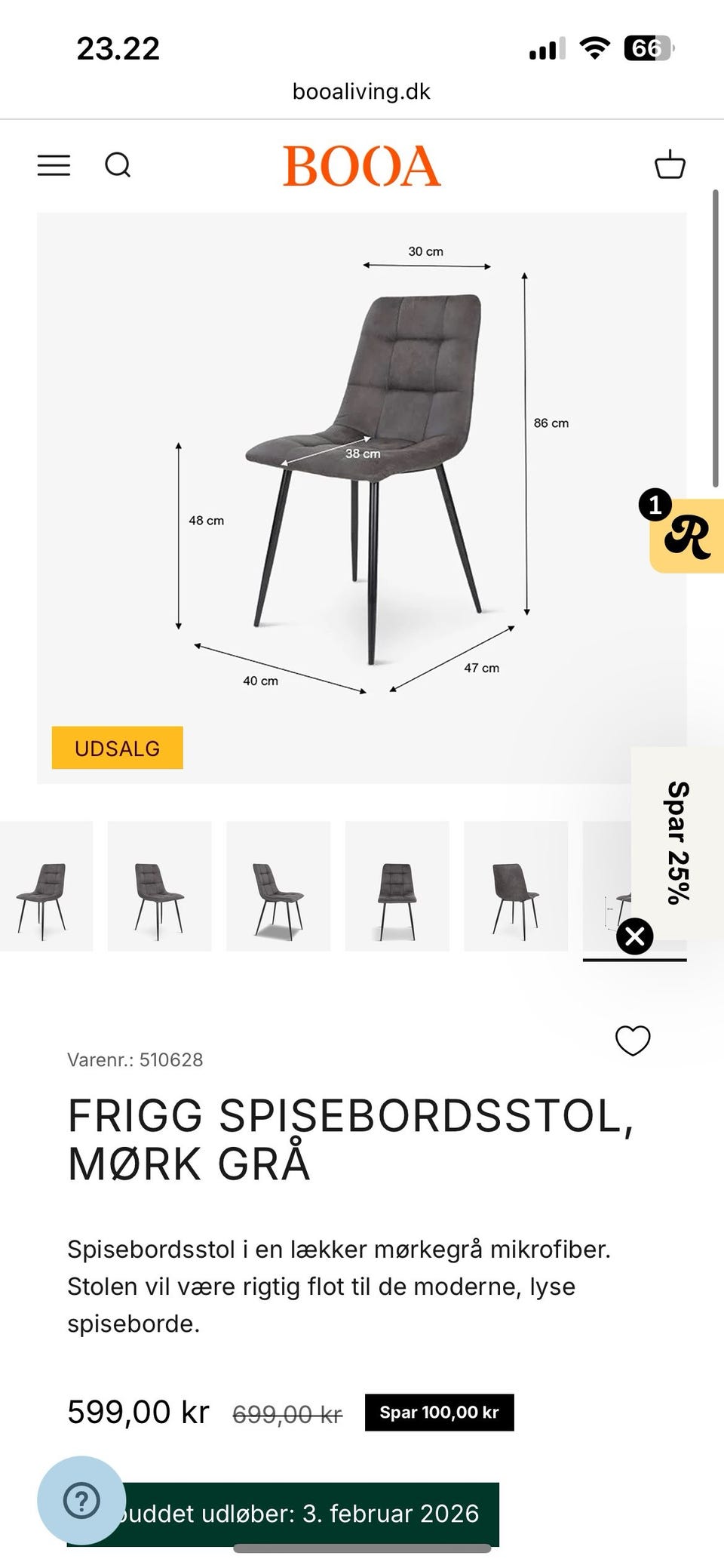Viewport: 724px width, 1568px height.
Task: View the shopping basket
Action: click(670, 164)
